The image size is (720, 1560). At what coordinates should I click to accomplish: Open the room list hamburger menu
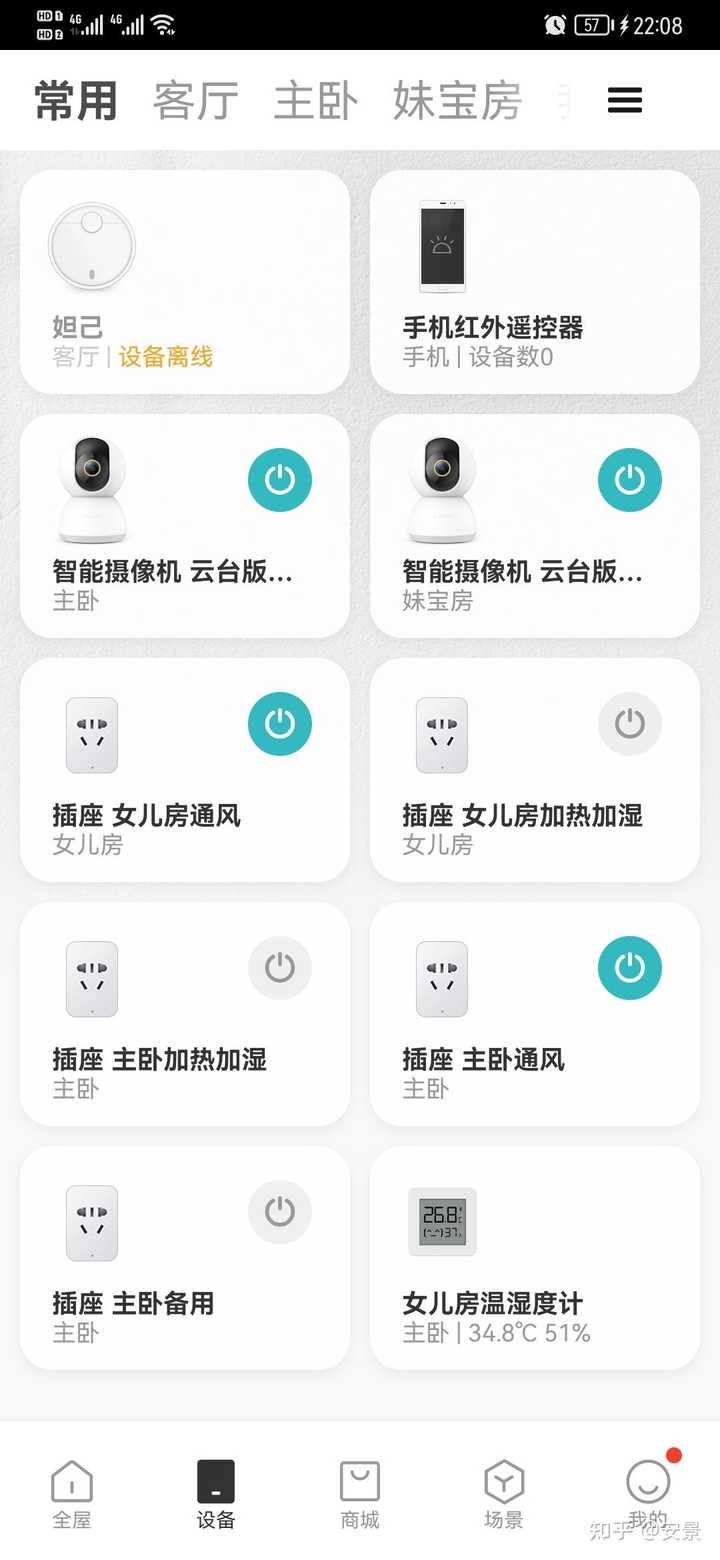(625, 100)
